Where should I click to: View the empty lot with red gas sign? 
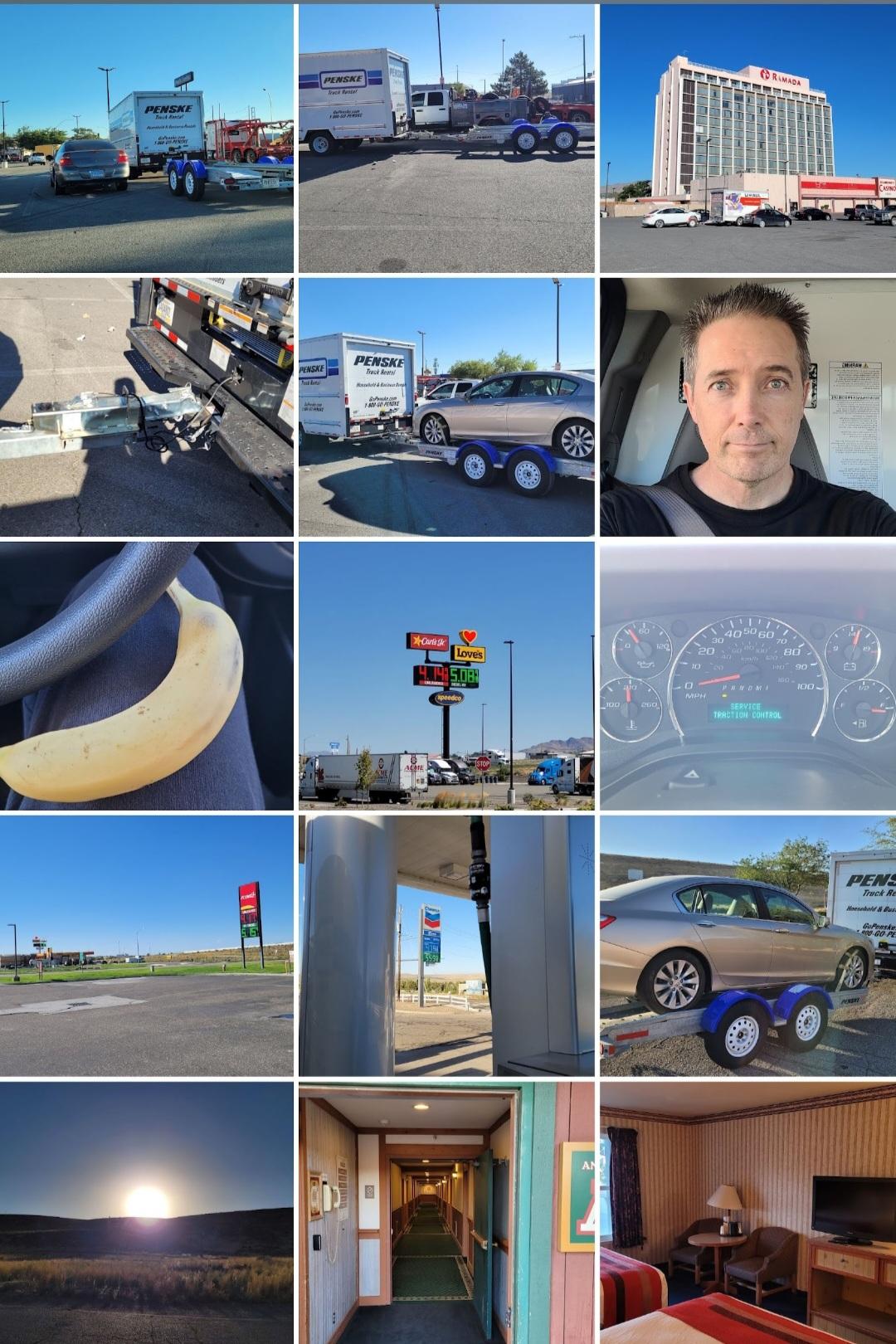(147, 946)
